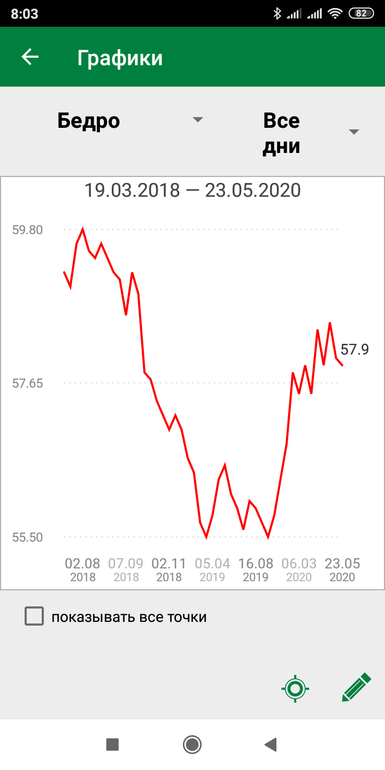
Task: Tap the green pencil edit icon
Action: 356,688
